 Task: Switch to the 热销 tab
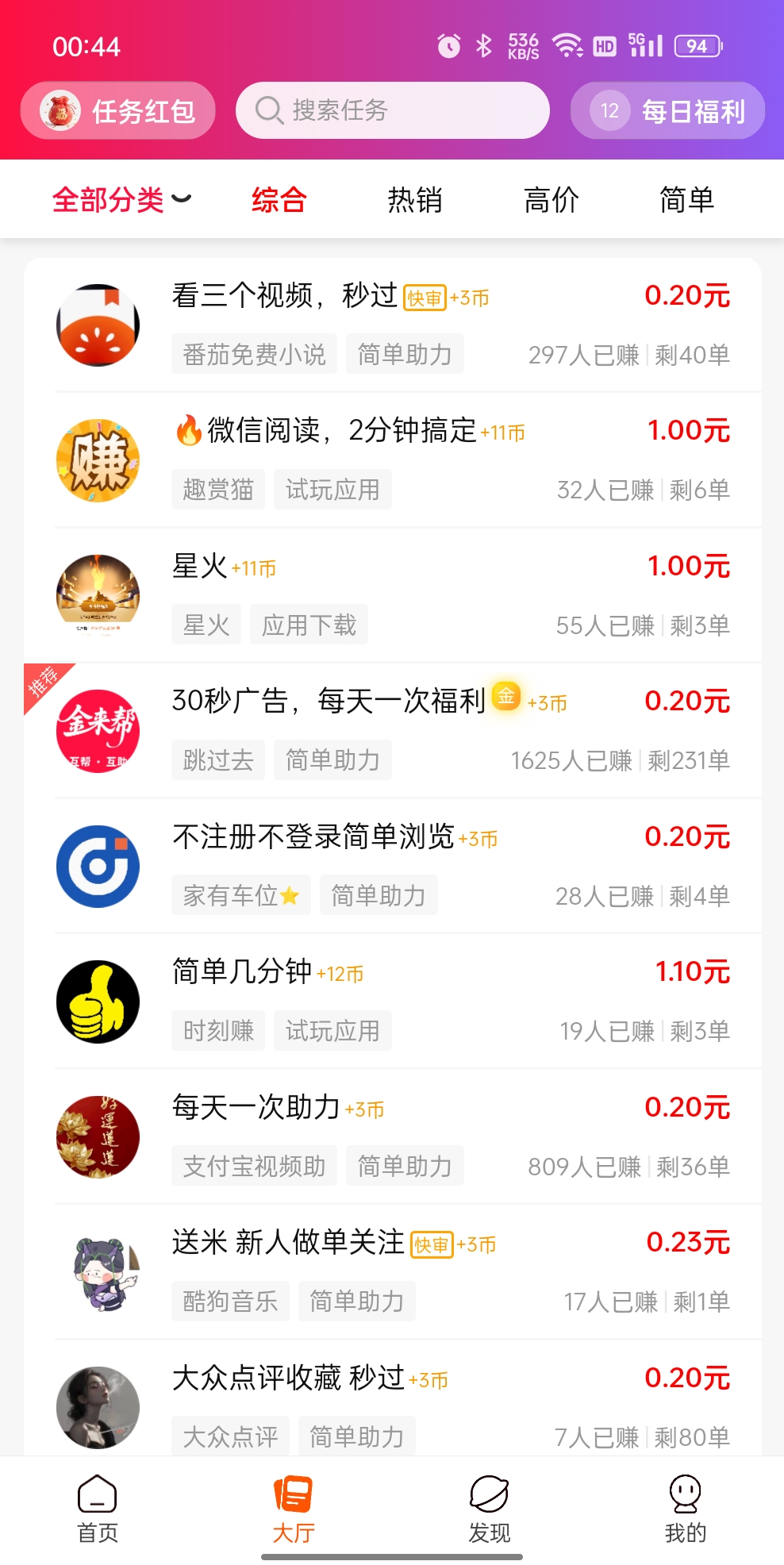[414, 199]
